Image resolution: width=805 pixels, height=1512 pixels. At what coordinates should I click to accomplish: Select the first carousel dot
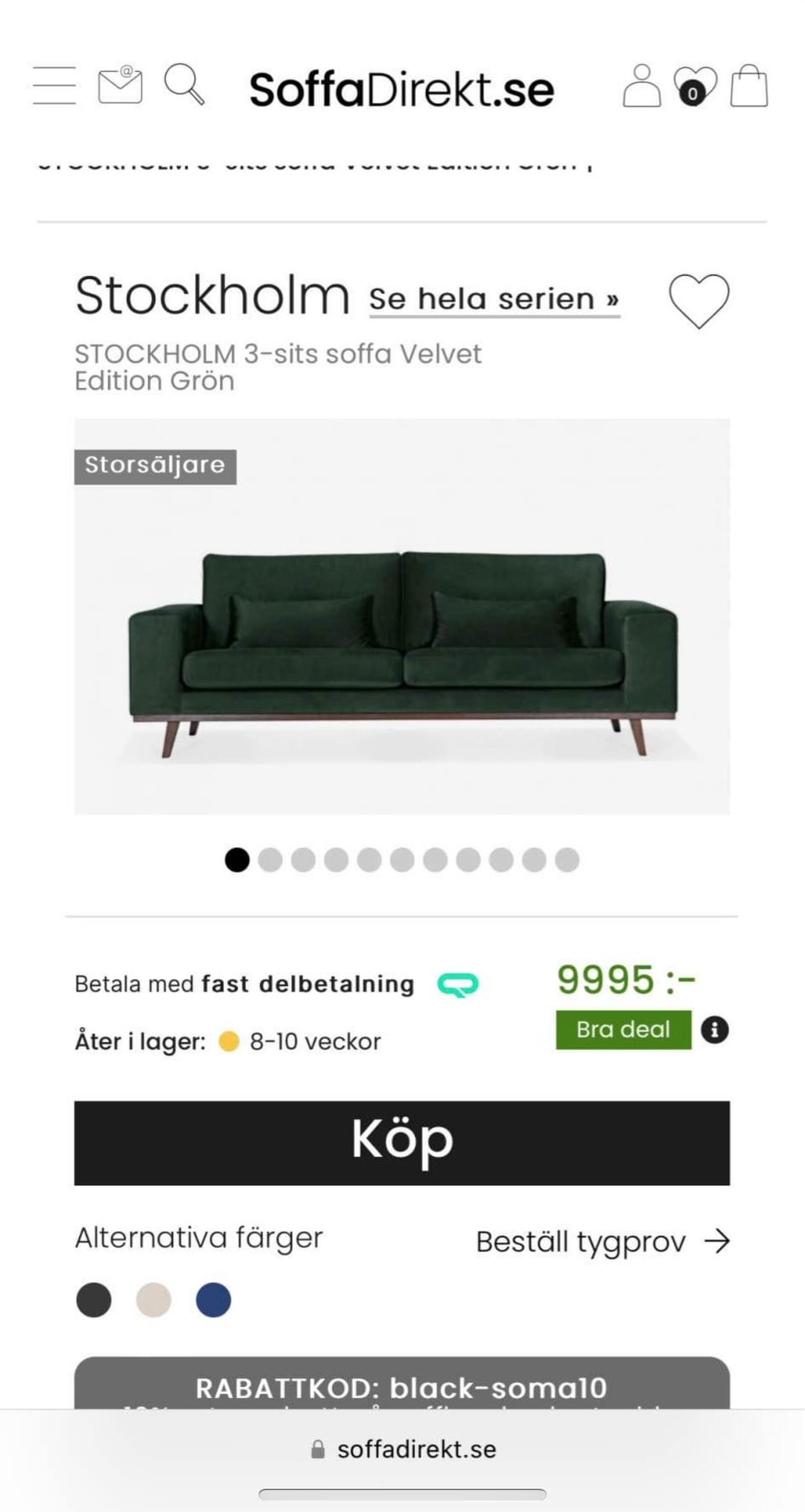pos(237,860)
